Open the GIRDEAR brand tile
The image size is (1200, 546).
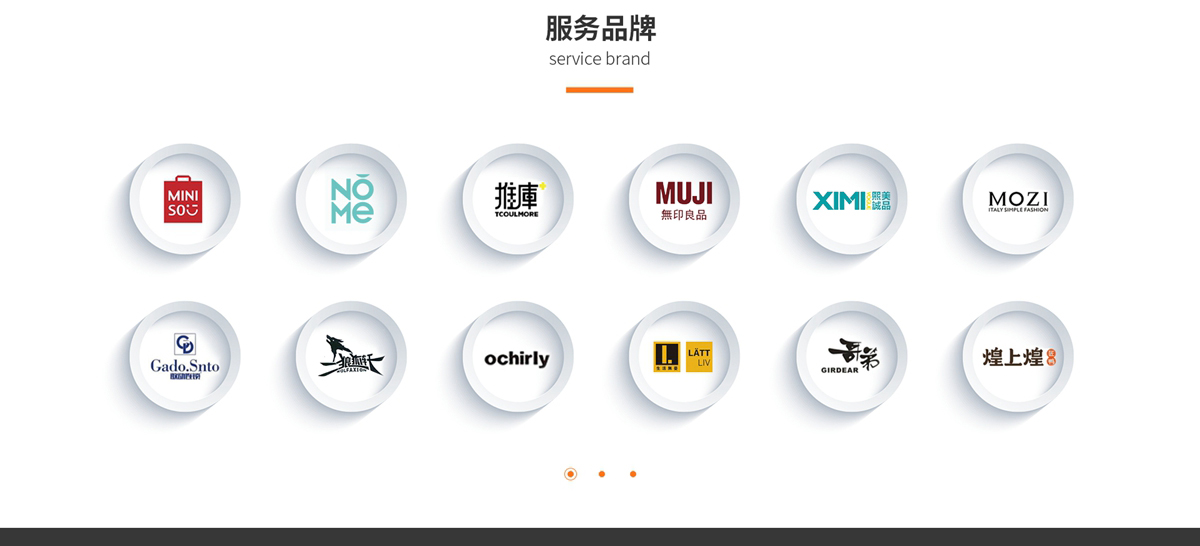point(851,357)
